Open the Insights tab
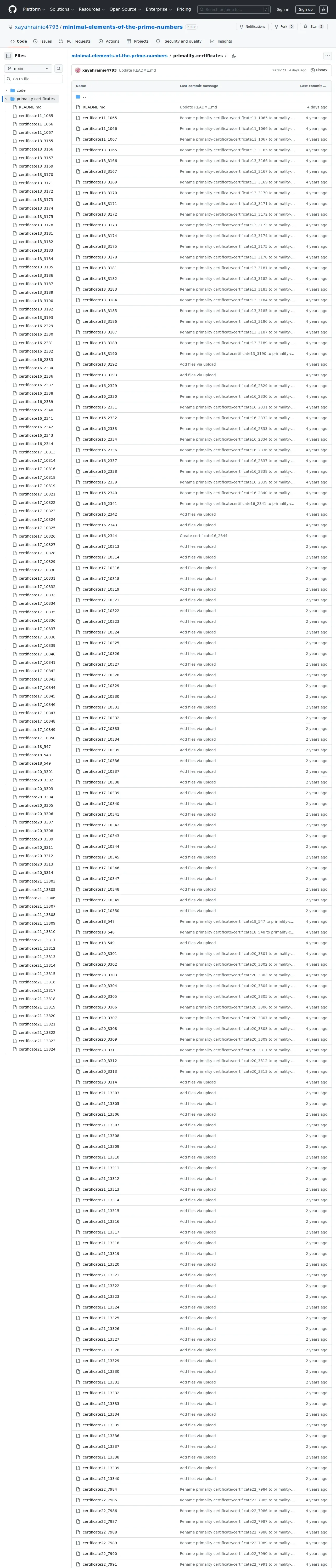336x1568 pixels. tap(221, 41)
